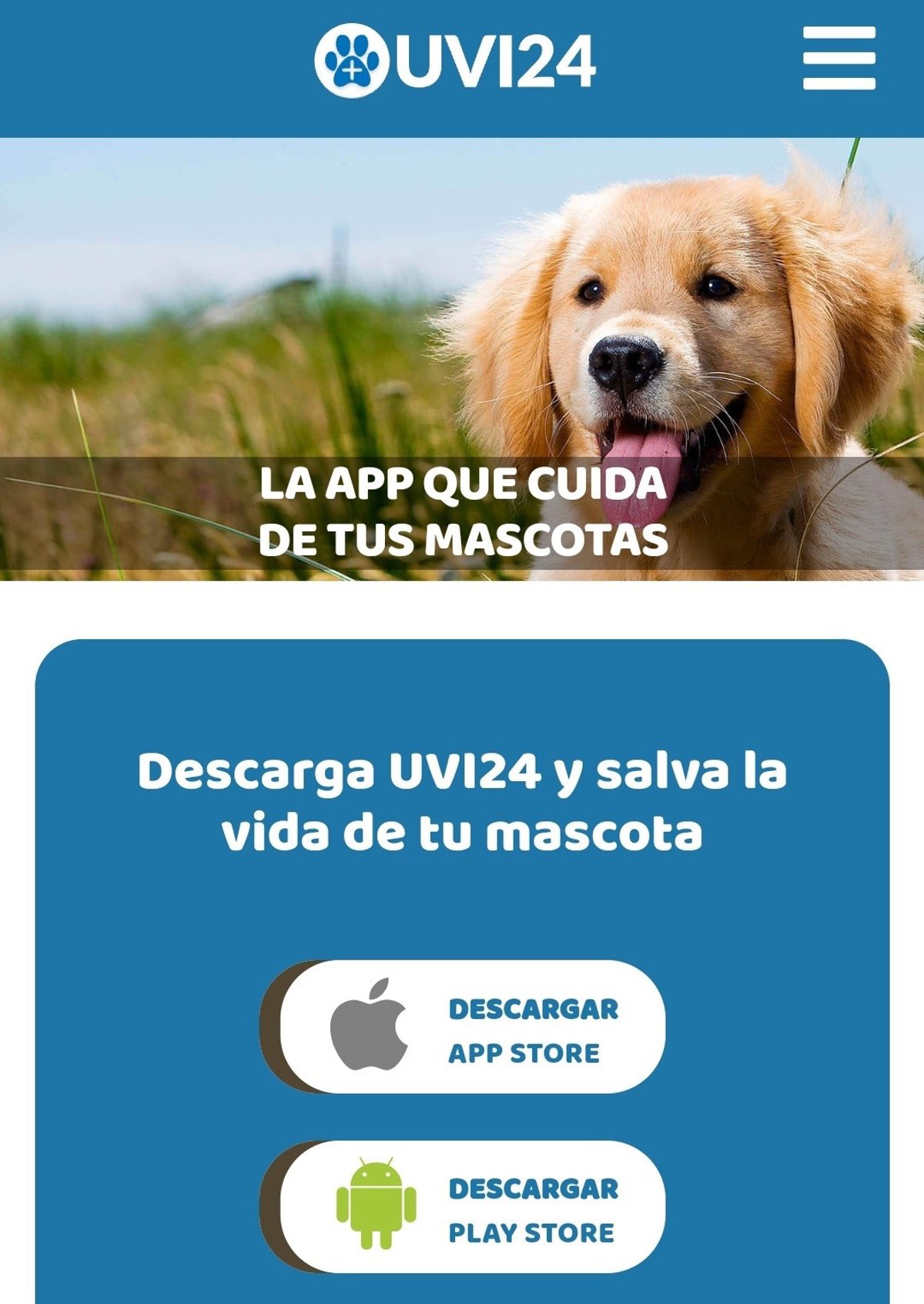Tap Descargar App Store button
The image size is (924, 1304).
[x=470, y=1027]
